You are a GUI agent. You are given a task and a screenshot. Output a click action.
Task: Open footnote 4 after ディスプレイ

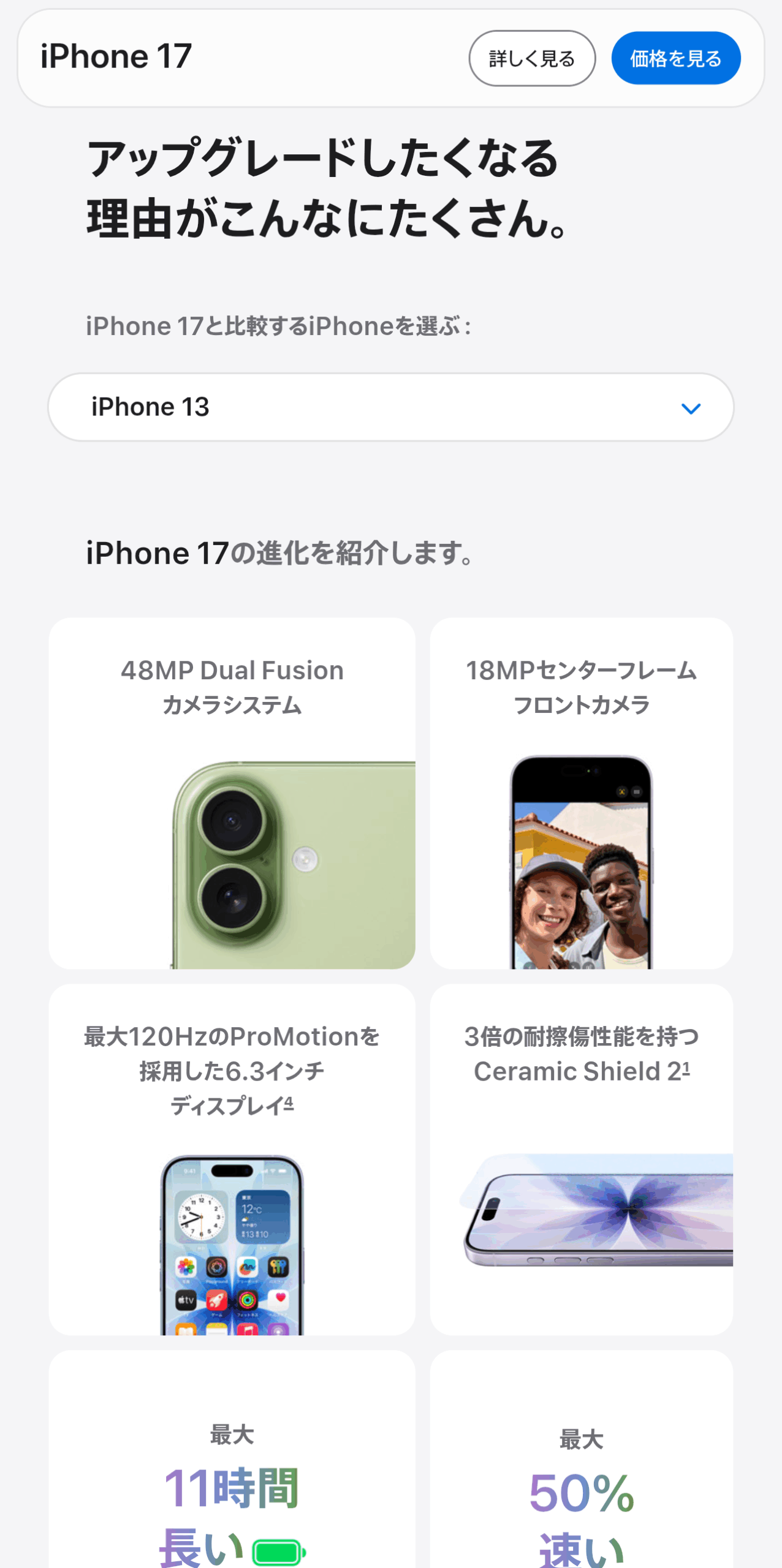tap(289, 1103)
